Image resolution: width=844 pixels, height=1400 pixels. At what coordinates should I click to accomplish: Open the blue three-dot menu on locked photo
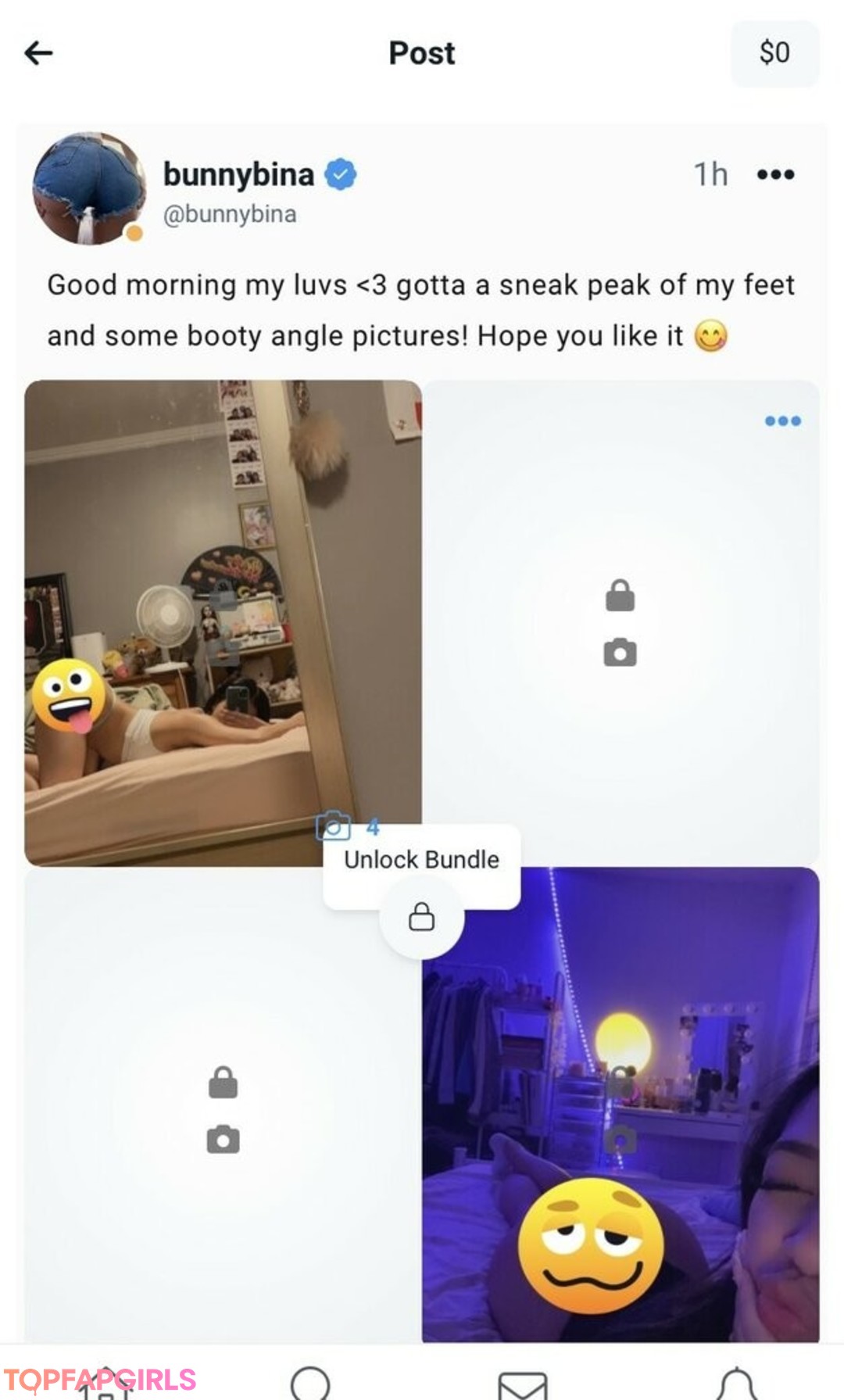(x=782, y=421)
